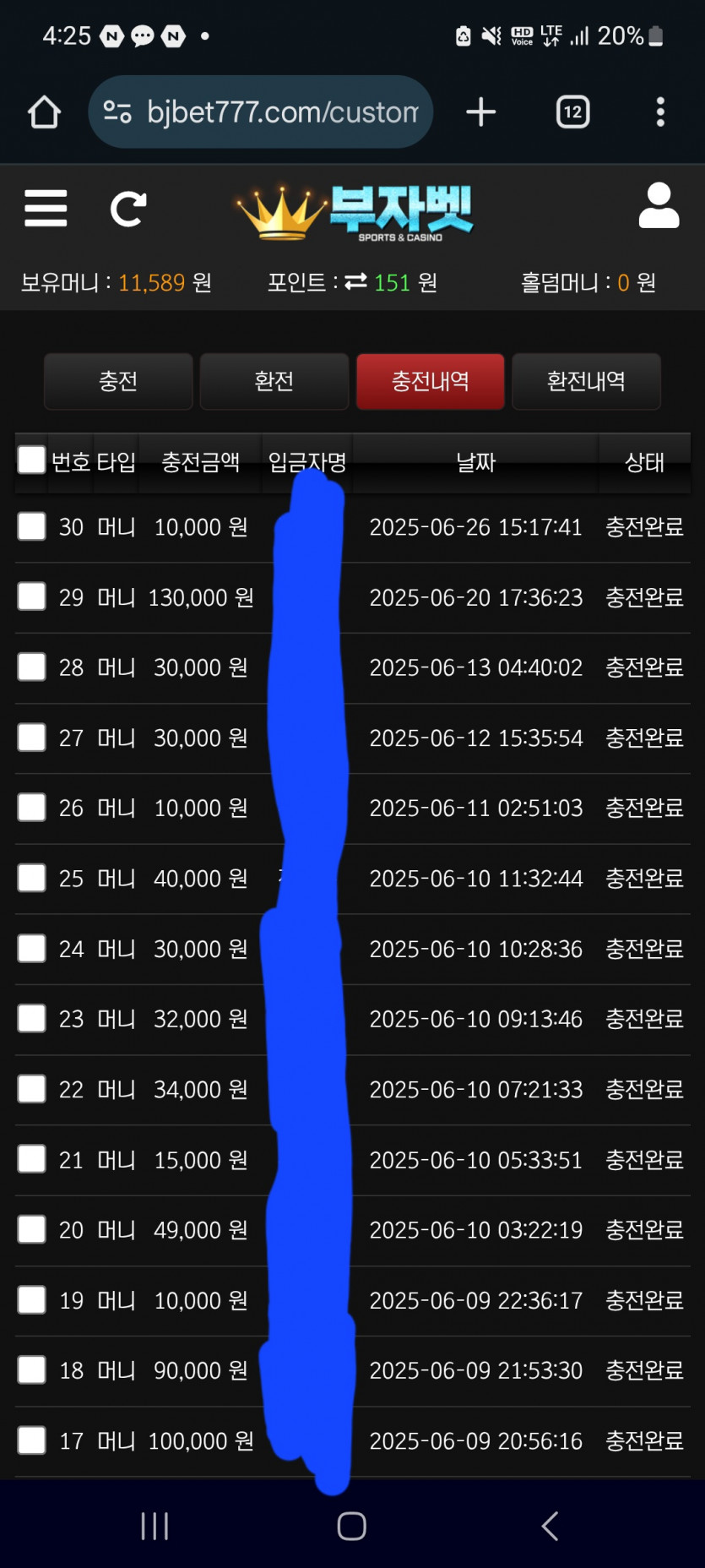The height and width of the screenshot is (1568, 705).
Task: Open a new browser tab
Action: tap(481, 112)
